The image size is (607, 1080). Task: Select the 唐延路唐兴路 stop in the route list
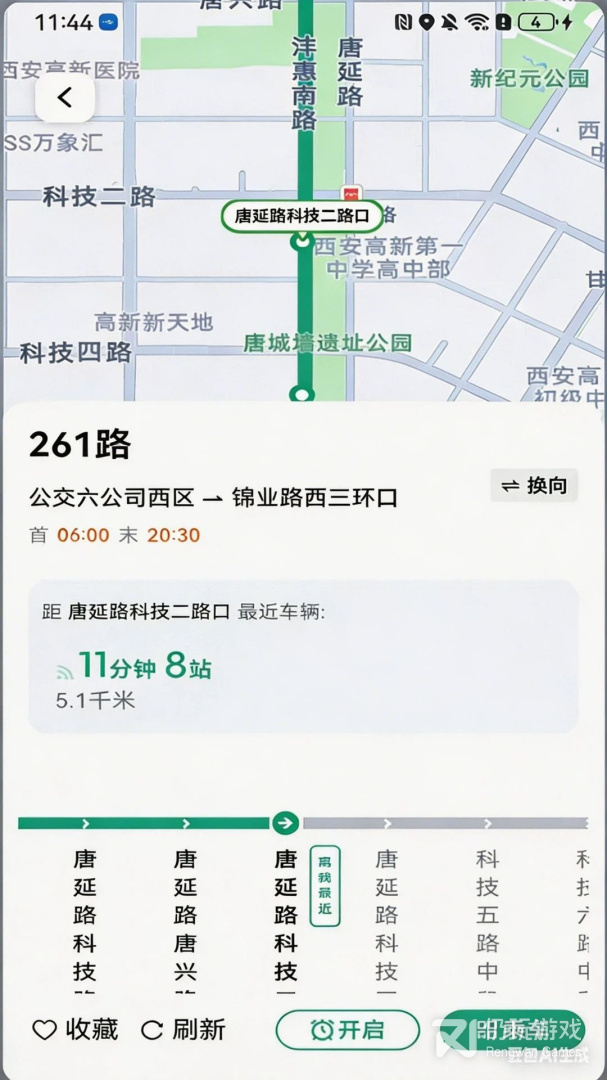(x=185, y=920)
